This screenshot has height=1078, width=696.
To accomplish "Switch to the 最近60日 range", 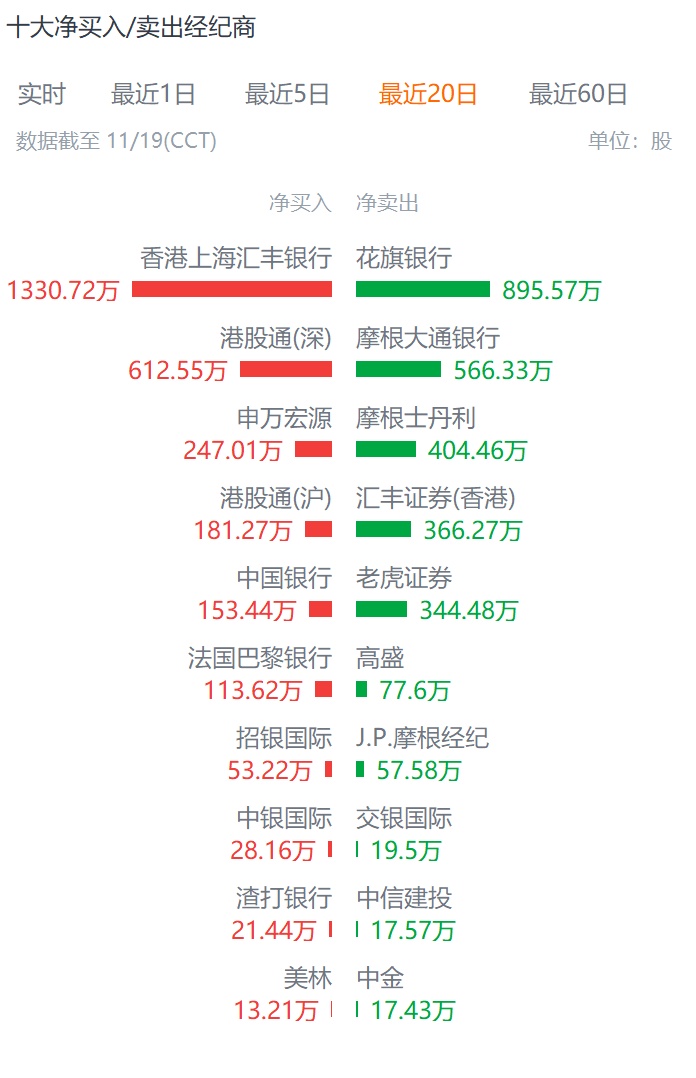I will pyautogui.click(x=578, y=95).
